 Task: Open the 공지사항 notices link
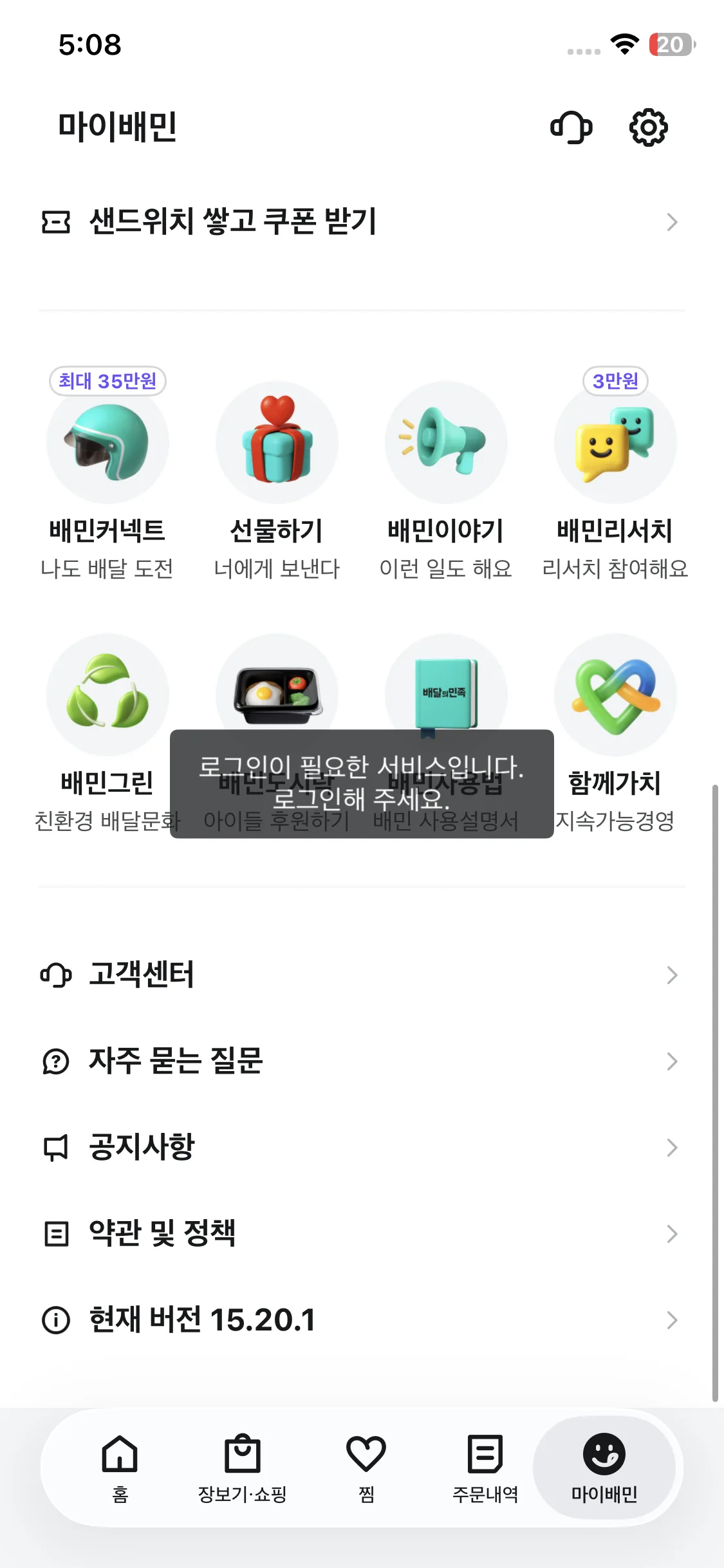[360, 1147]
